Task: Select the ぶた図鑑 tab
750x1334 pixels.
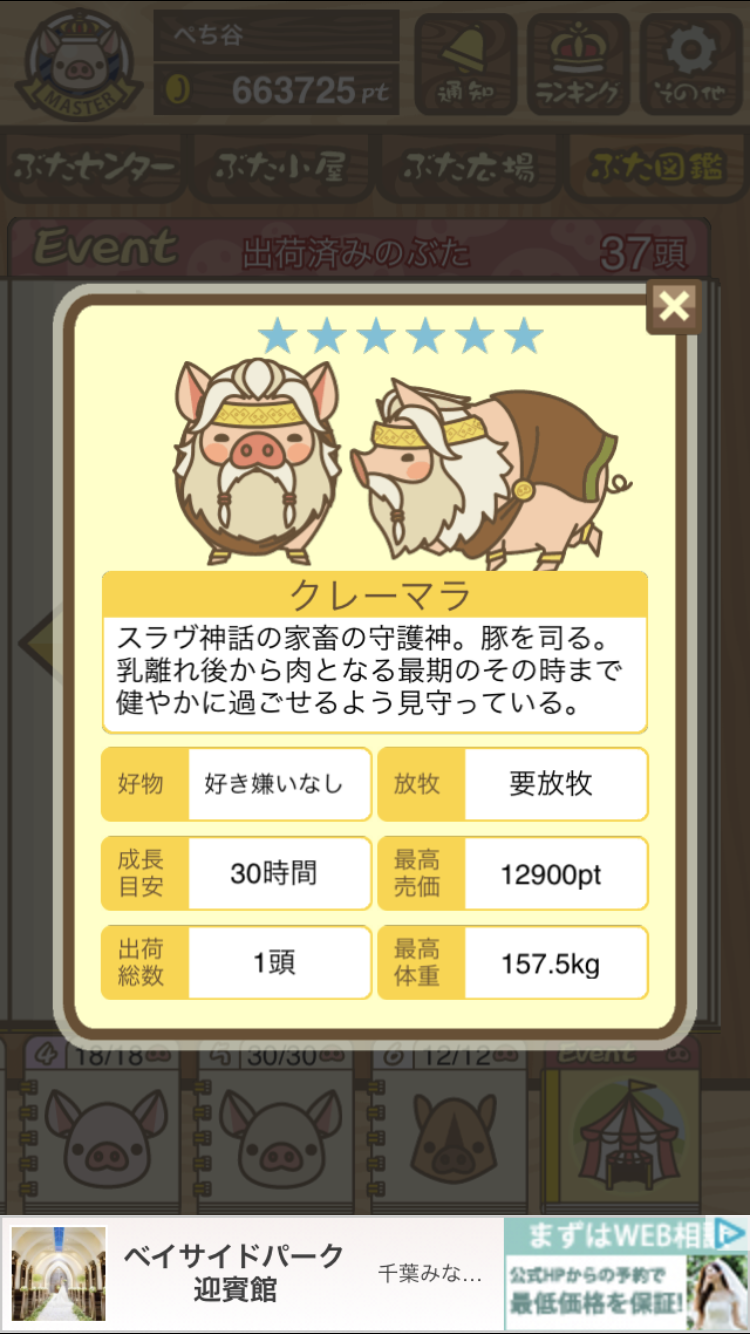Action: 655,167
